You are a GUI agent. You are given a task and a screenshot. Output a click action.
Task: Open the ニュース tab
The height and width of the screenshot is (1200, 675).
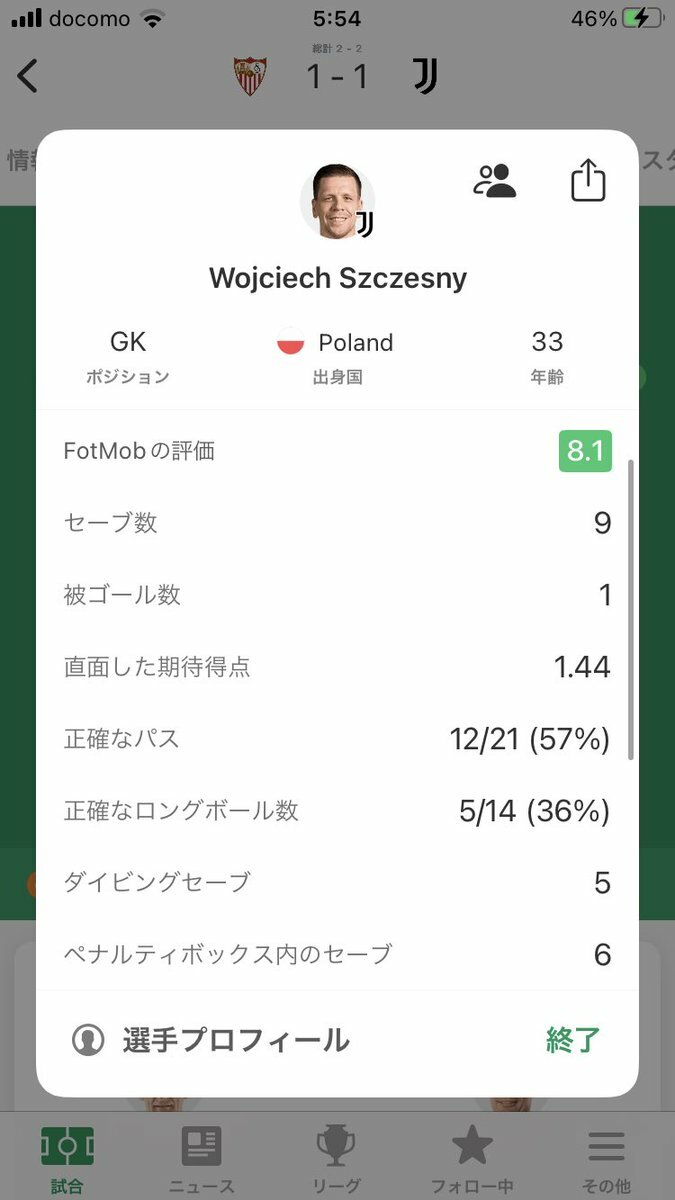tap(201, 1158)
